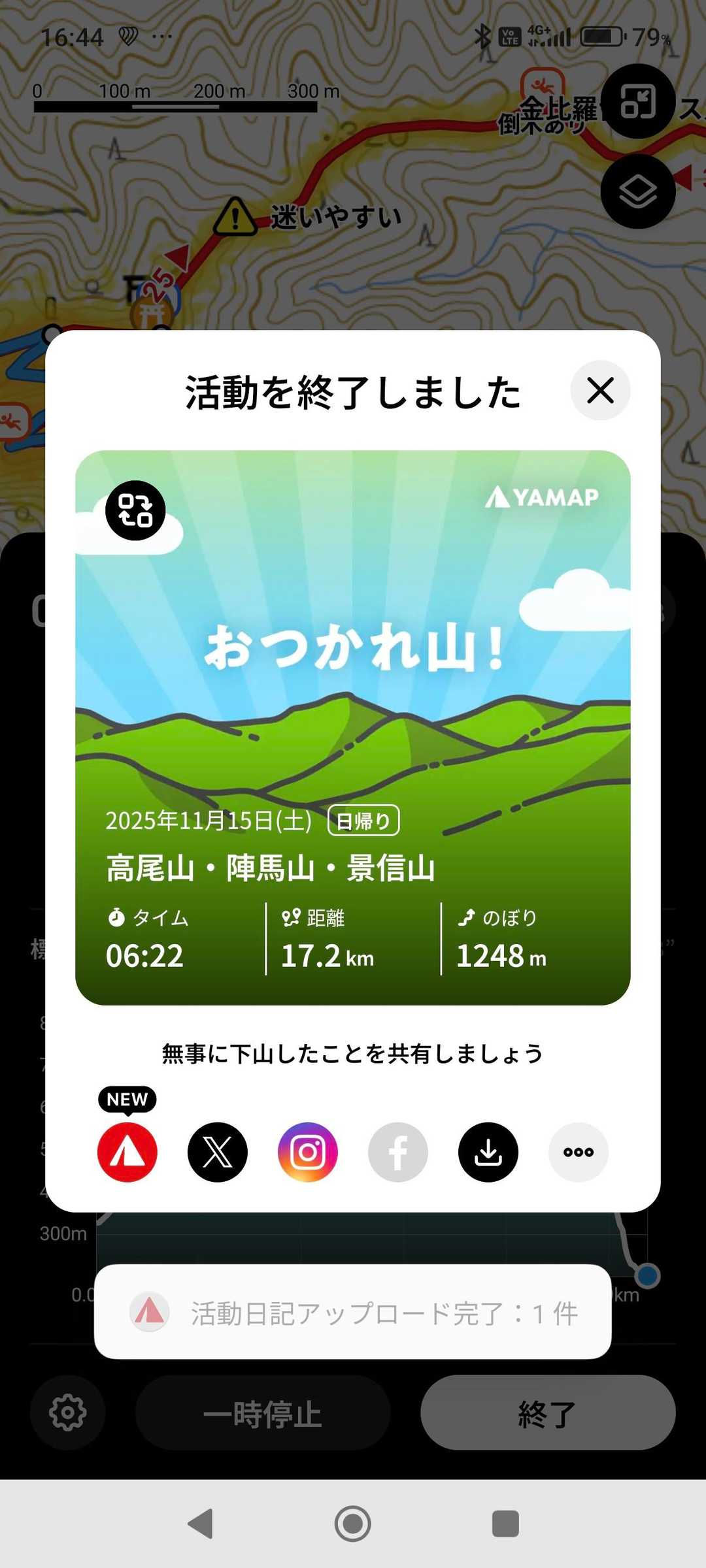Go back with the system back button
This screenshot has height=1568, width=706.
(x=201, y=1524)
